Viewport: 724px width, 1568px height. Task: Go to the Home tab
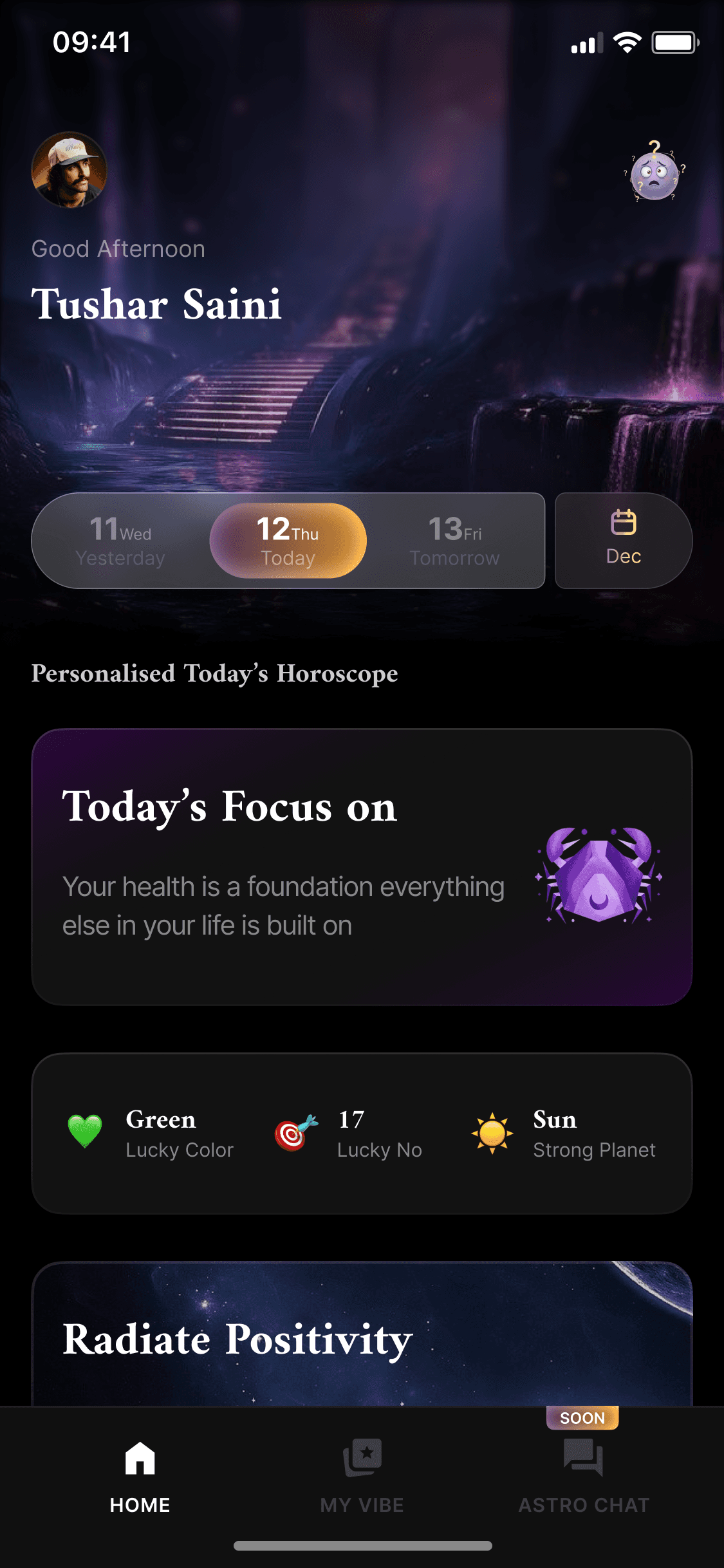[x=140, y=1475]
